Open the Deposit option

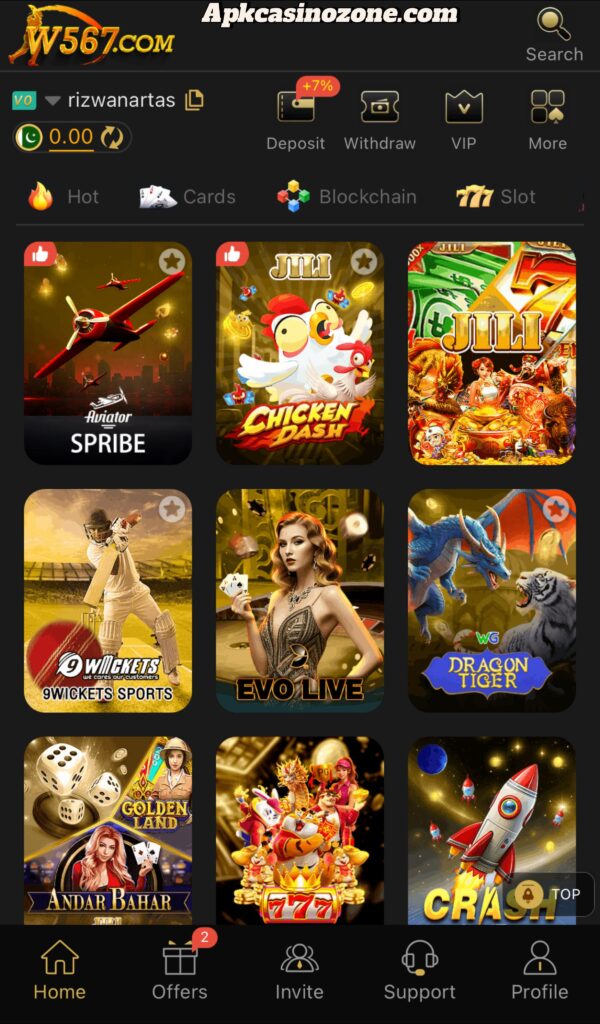(296, 120)
